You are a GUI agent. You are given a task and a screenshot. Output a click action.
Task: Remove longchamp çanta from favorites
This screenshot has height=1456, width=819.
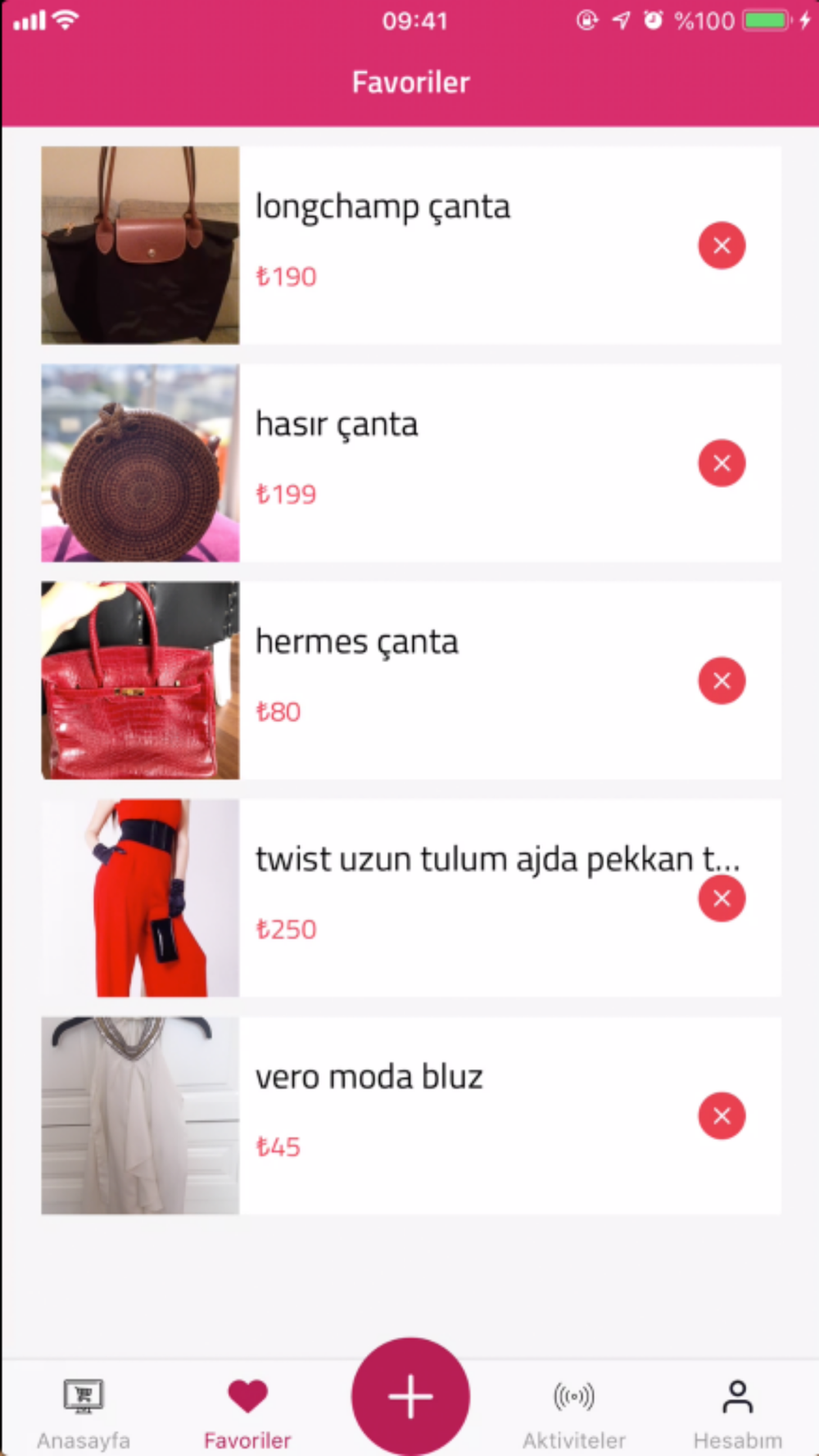tap(722, 245)
